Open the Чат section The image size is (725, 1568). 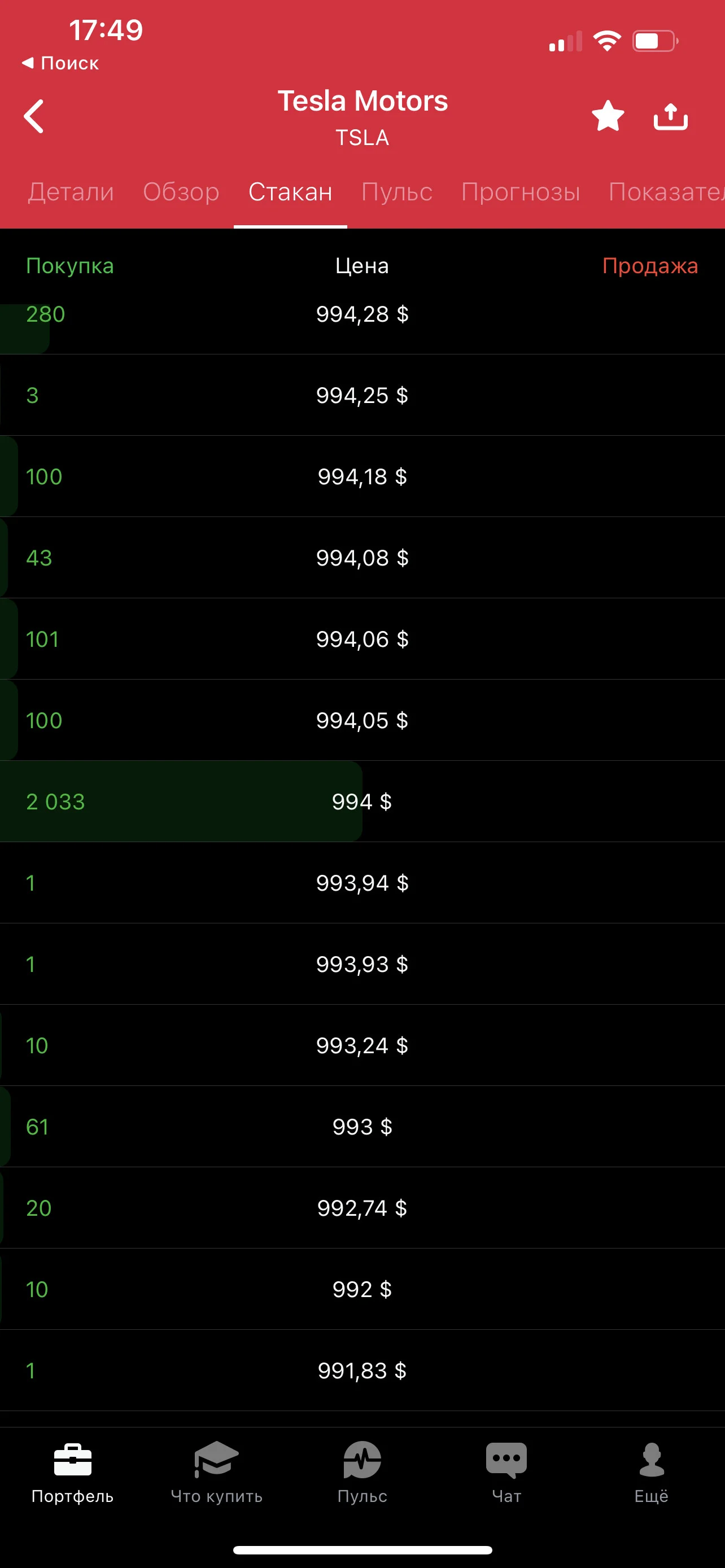point(506,1472)
